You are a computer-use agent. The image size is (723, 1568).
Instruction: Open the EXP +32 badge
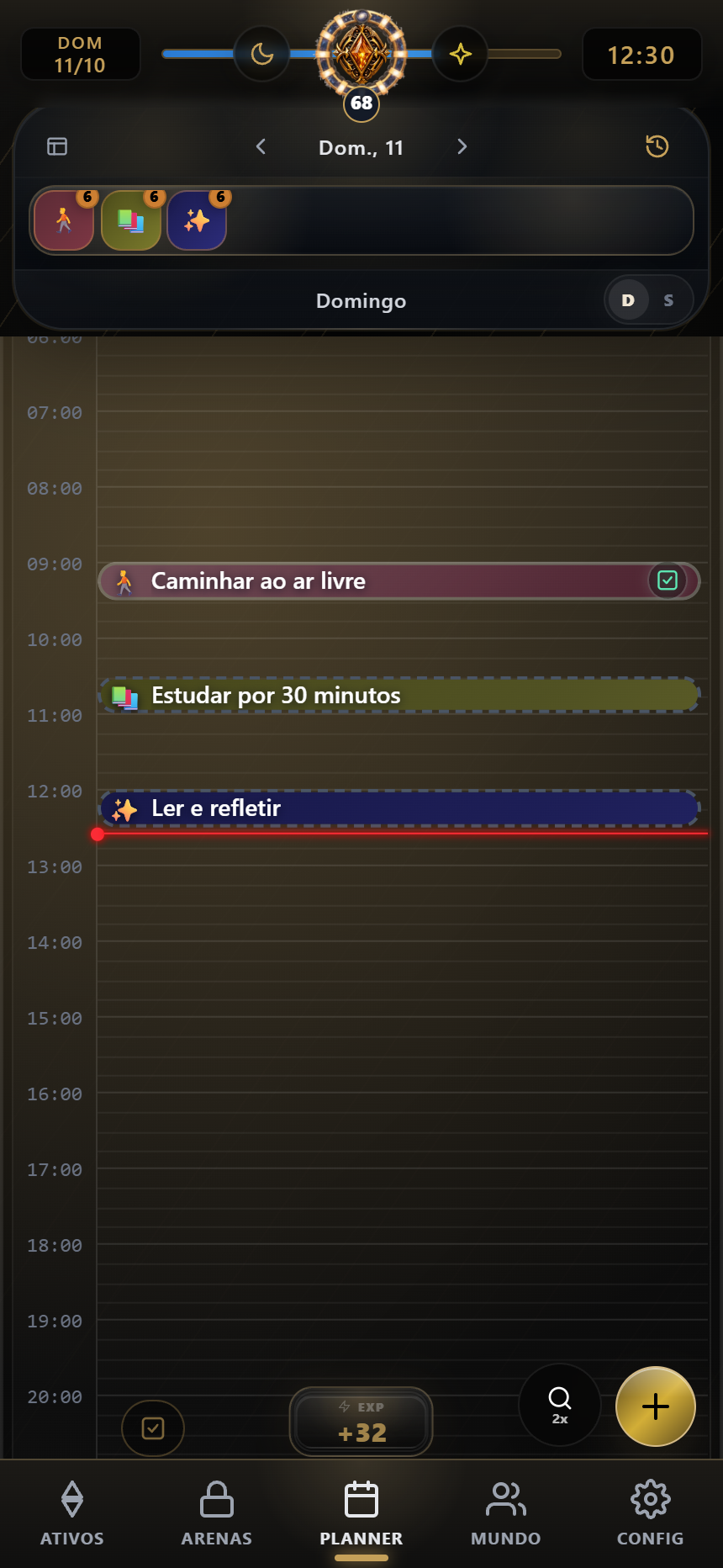pyautogui.click(x=361, y=1422)
